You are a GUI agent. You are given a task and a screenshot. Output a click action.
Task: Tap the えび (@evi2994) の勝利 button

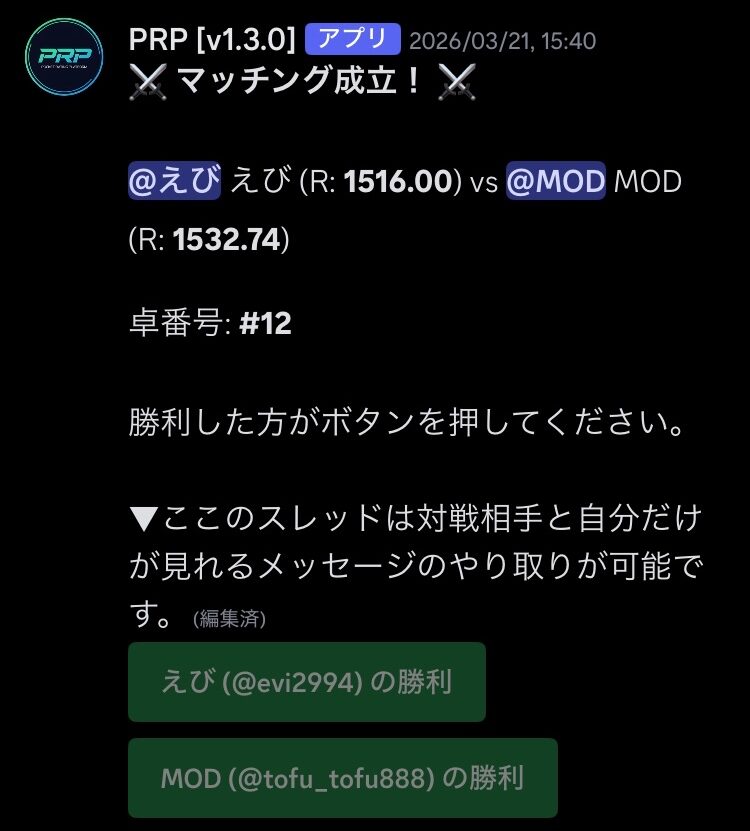pos(306,682)
